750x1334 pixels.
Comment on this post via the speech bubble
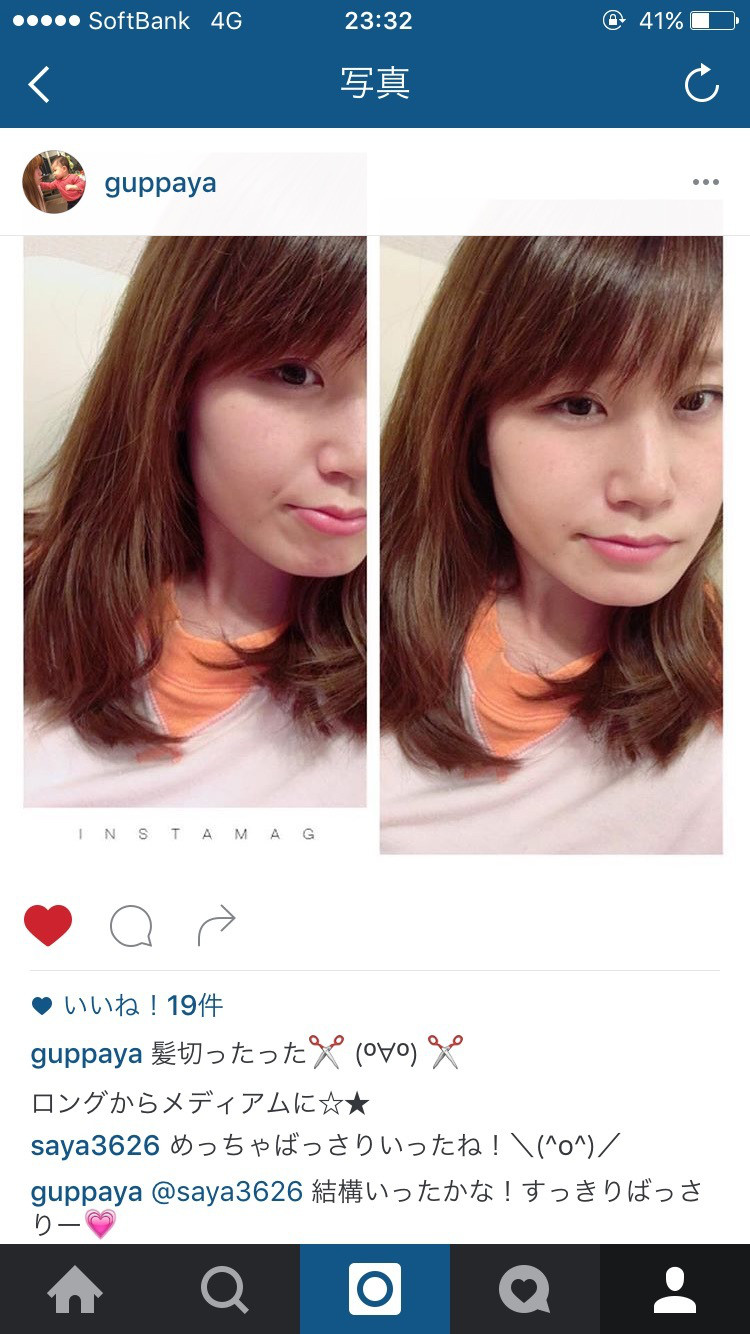pyautogui.click(x=131, y=926)
